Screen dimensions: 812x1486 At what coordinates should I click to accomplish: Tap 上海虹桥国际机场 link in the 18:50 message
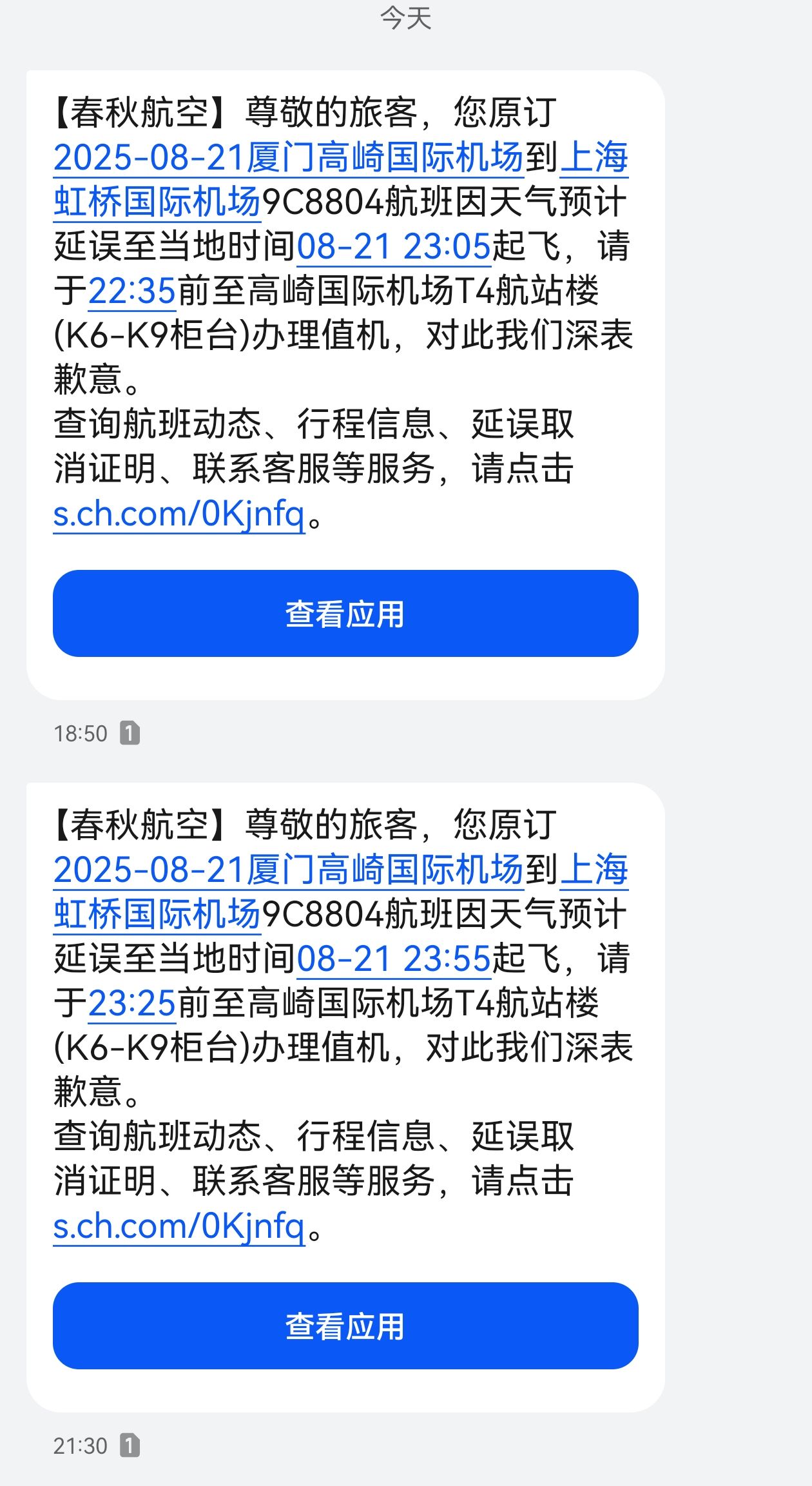click(x=157, y=202)
